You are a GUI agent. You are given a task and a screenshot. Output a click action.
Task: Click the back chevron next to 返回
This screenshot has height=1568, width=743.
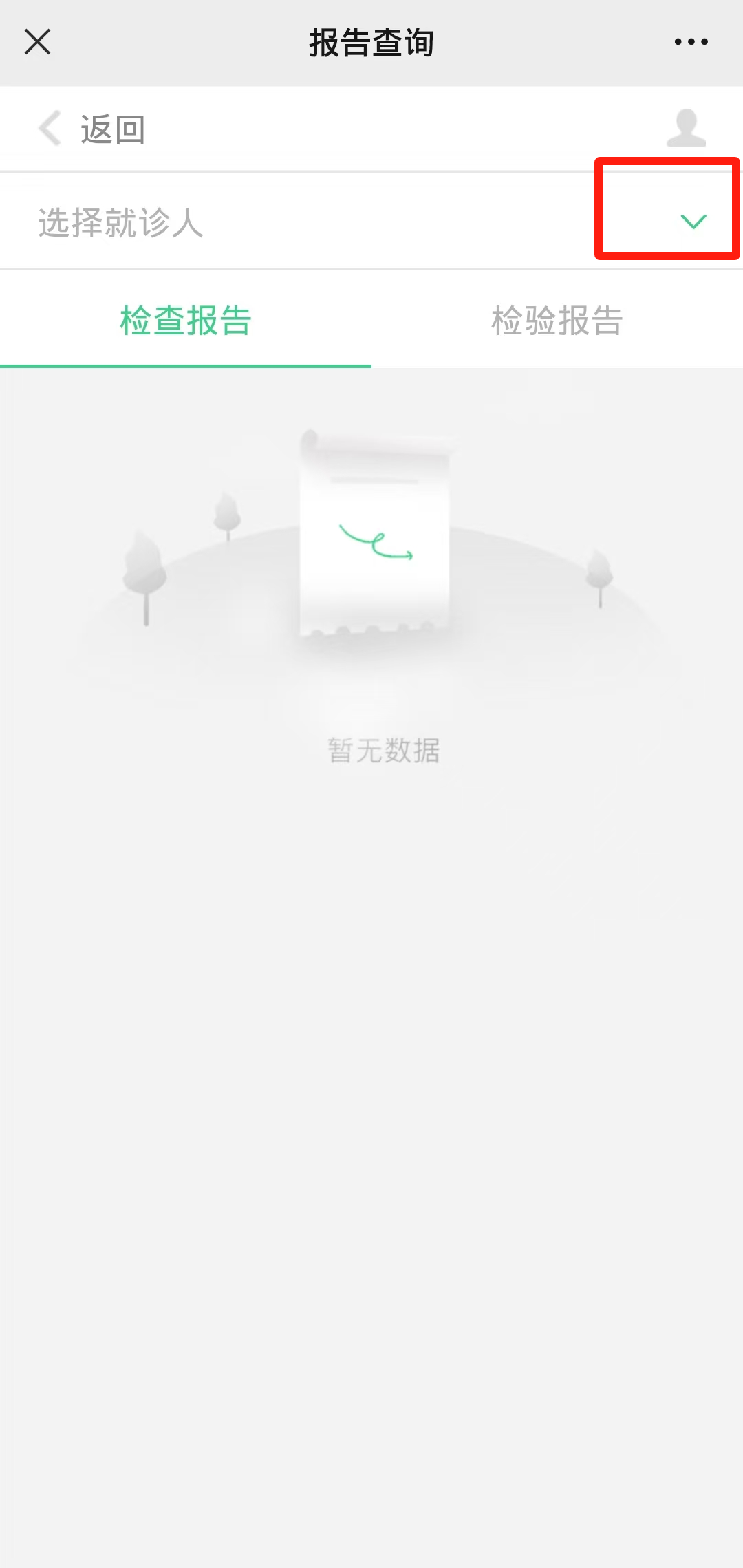tap(47, 129)
